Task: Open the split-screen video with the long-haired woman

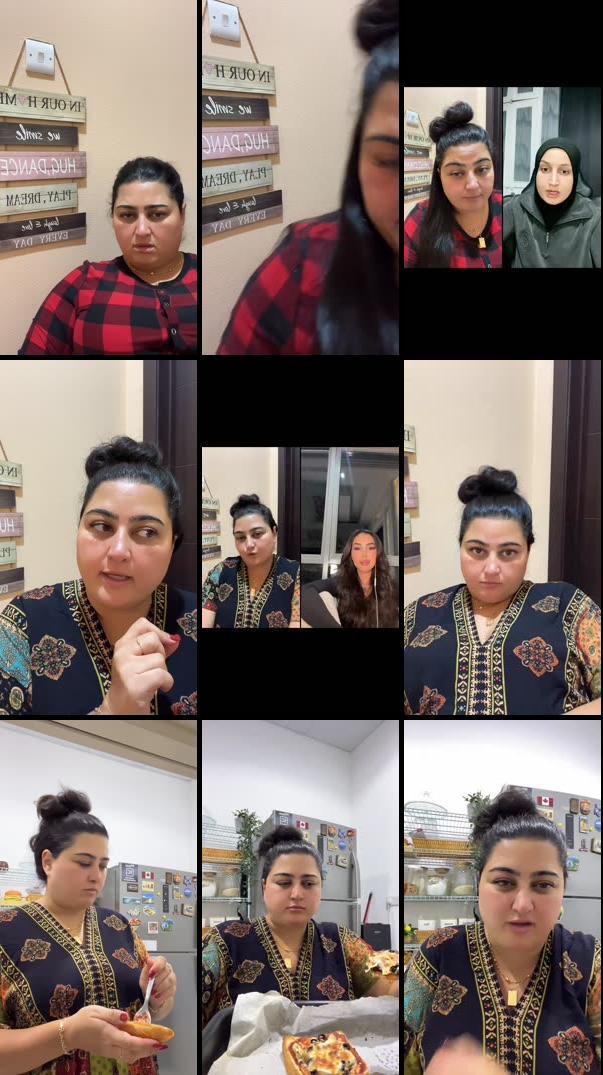Action: [x=300, y=538]
